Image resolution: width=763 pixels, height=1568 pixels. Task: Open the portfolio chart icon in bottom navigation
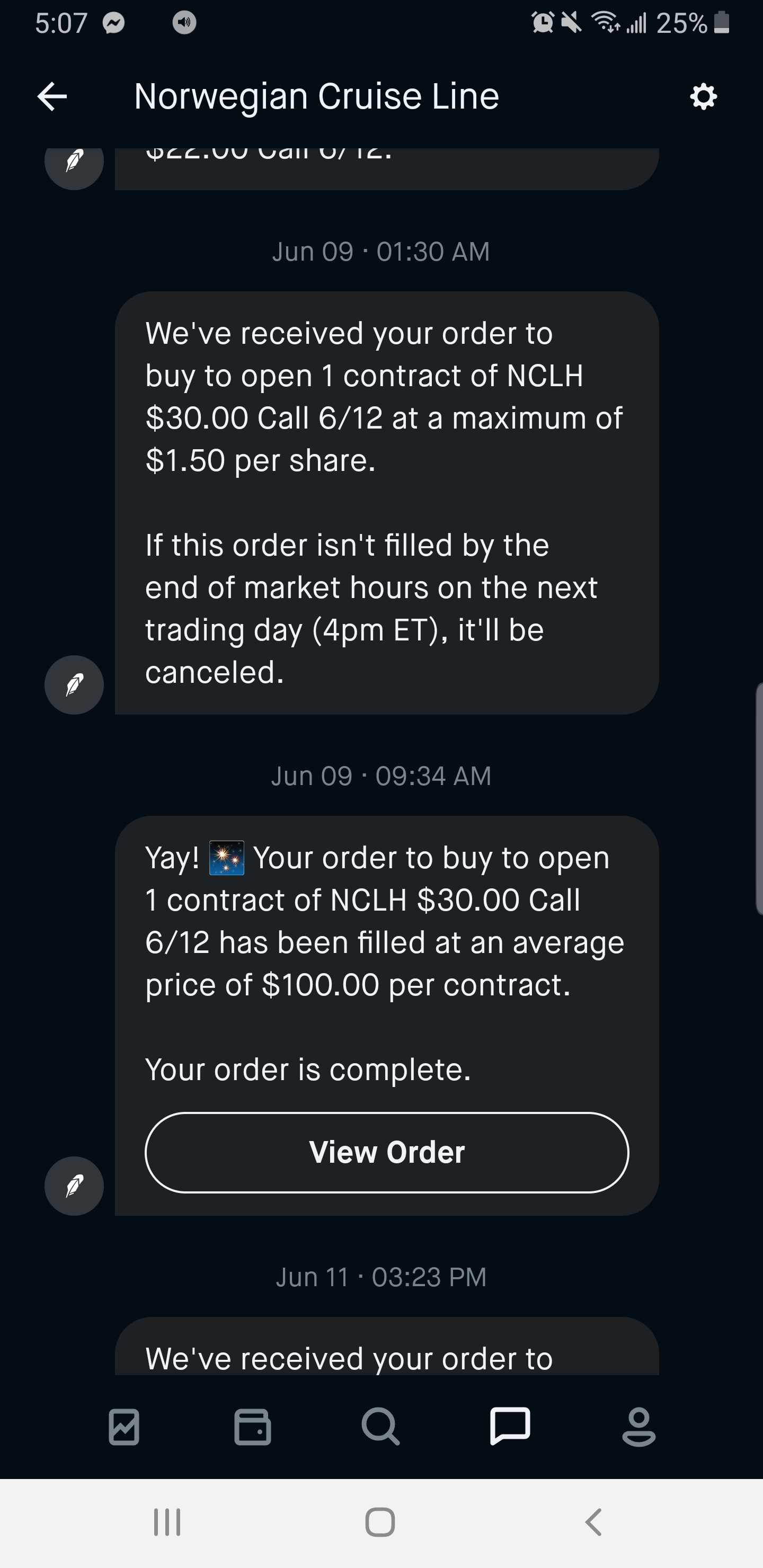(123, 1429)
